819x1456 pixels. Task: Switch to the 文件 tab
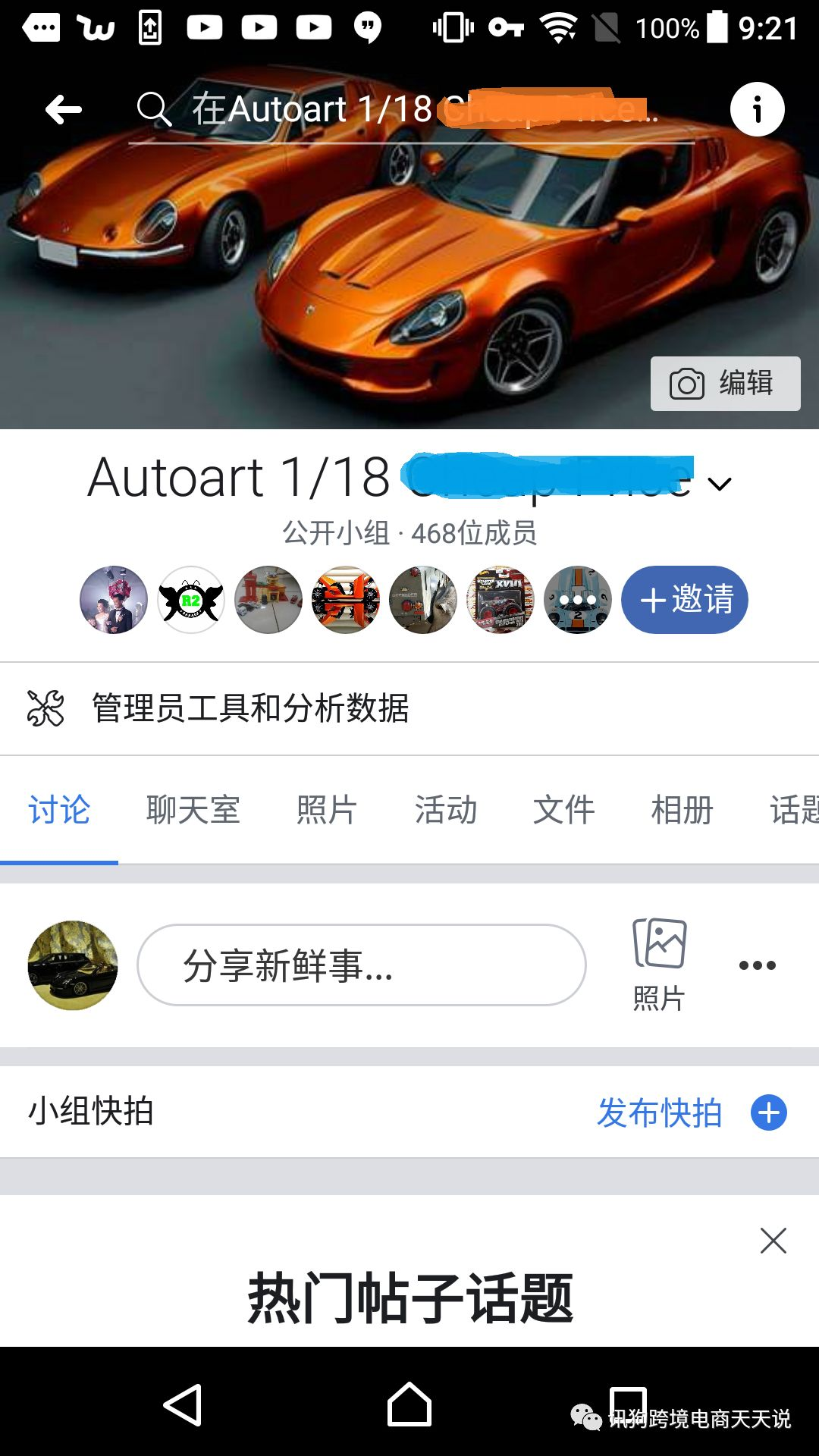[563, 810]
